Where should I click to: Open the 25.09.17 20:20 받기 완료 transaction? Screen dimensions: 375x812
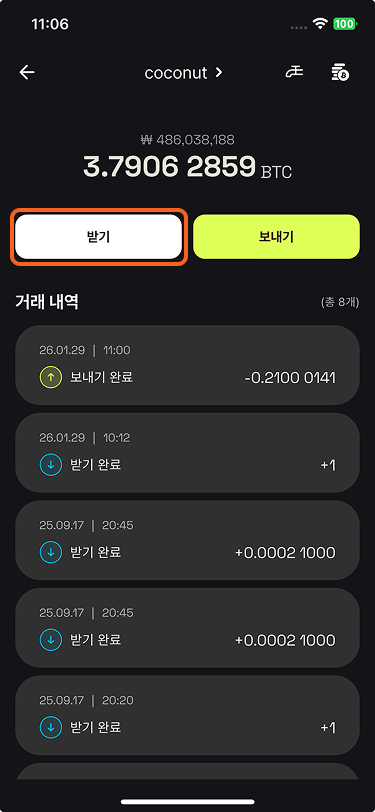click(x=188, y=715)
